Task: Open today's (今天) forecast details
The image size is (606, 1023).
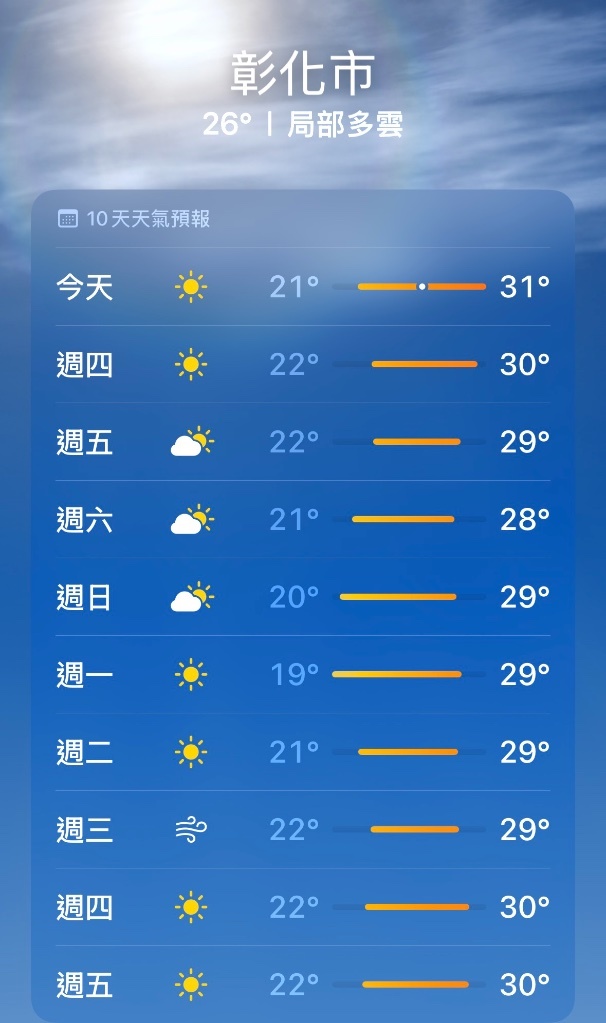Action: click(302, 287)
